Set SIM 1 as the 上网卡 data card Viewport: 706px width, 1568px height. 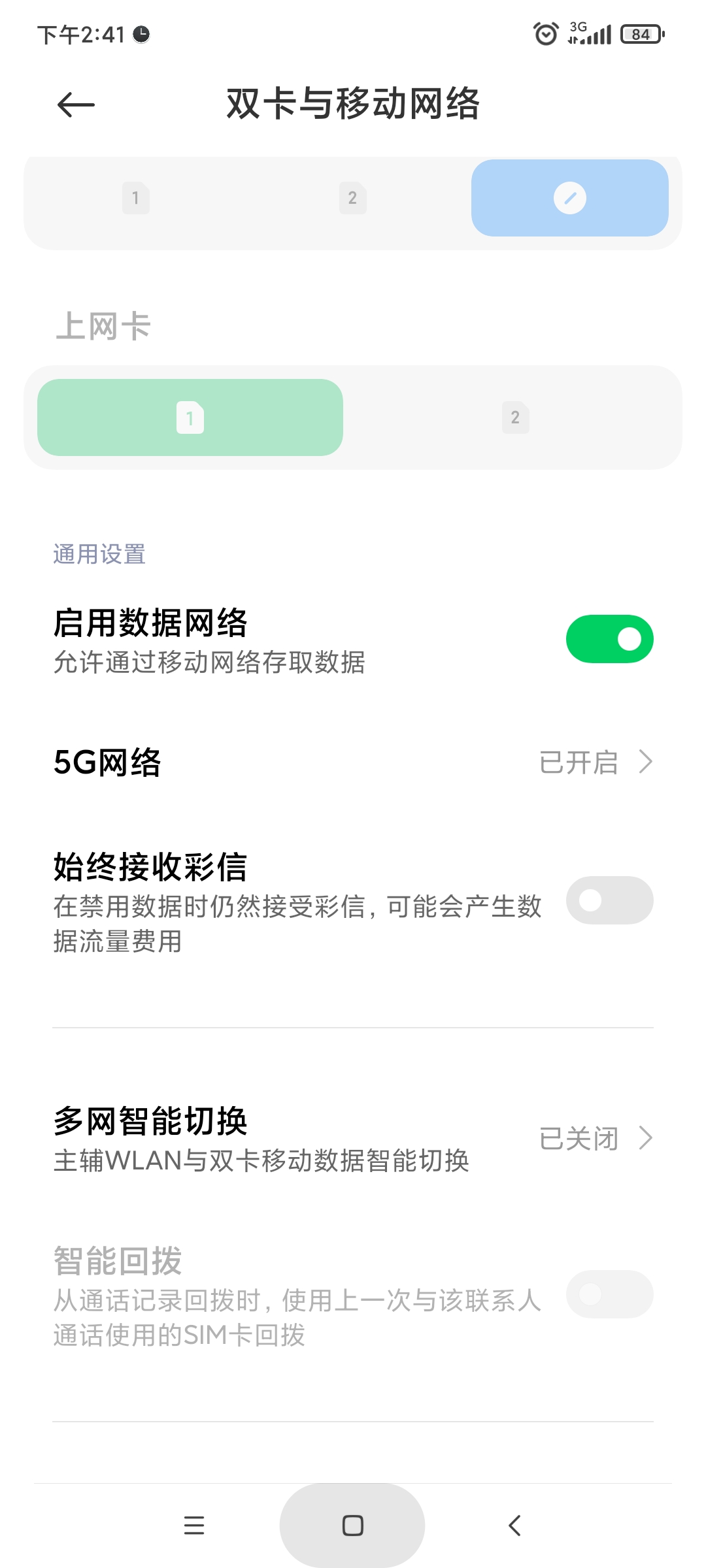[190, 417]
